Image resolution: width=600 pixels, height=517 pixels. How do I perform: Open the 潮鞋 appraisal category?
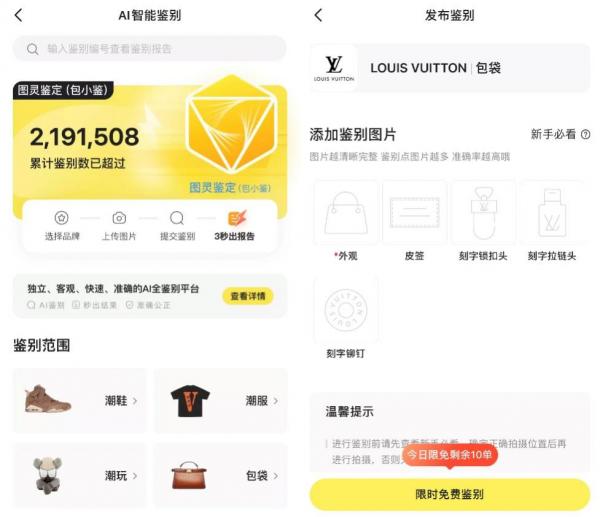click(80, 401)
